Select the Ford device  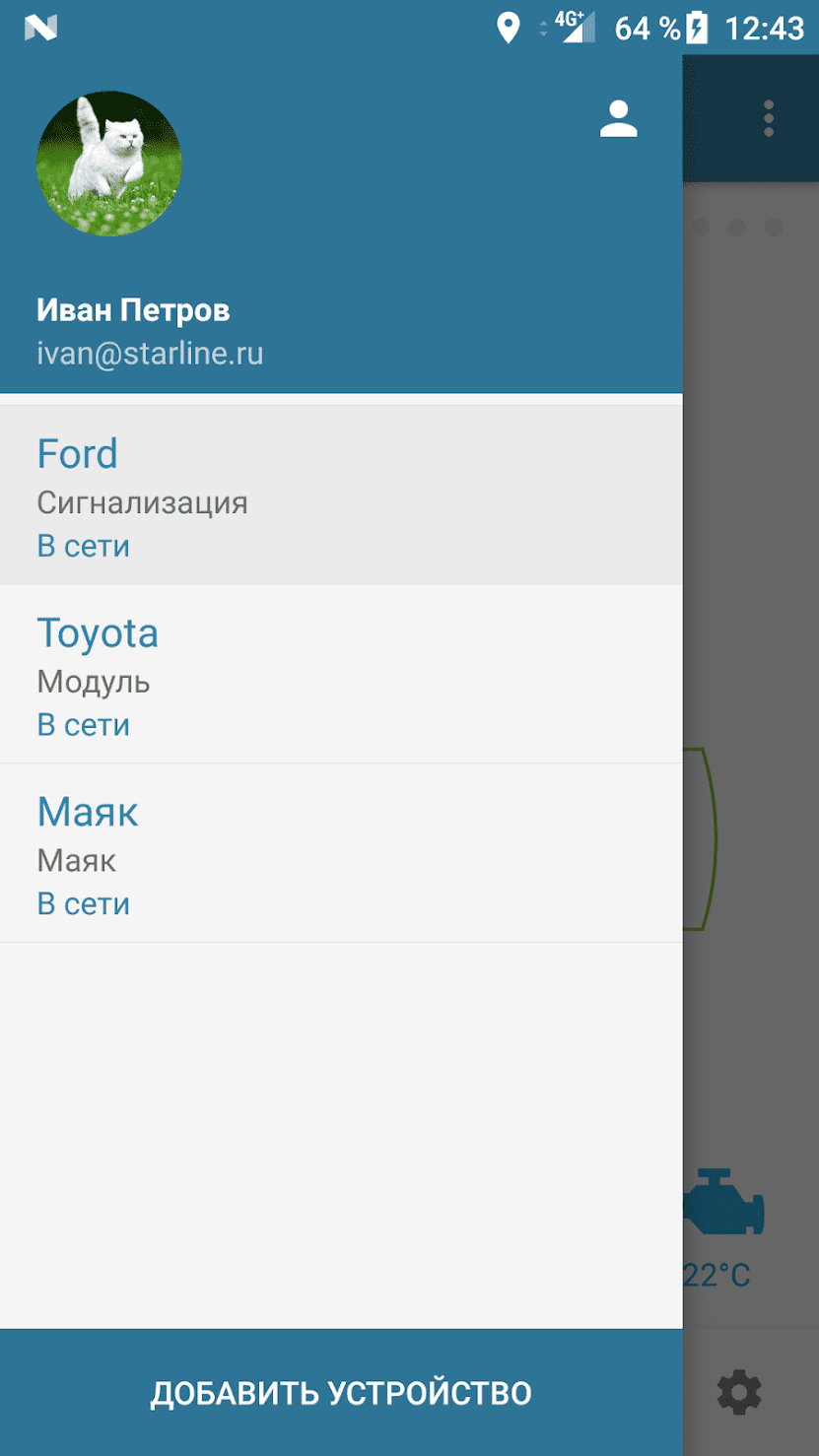341,496
